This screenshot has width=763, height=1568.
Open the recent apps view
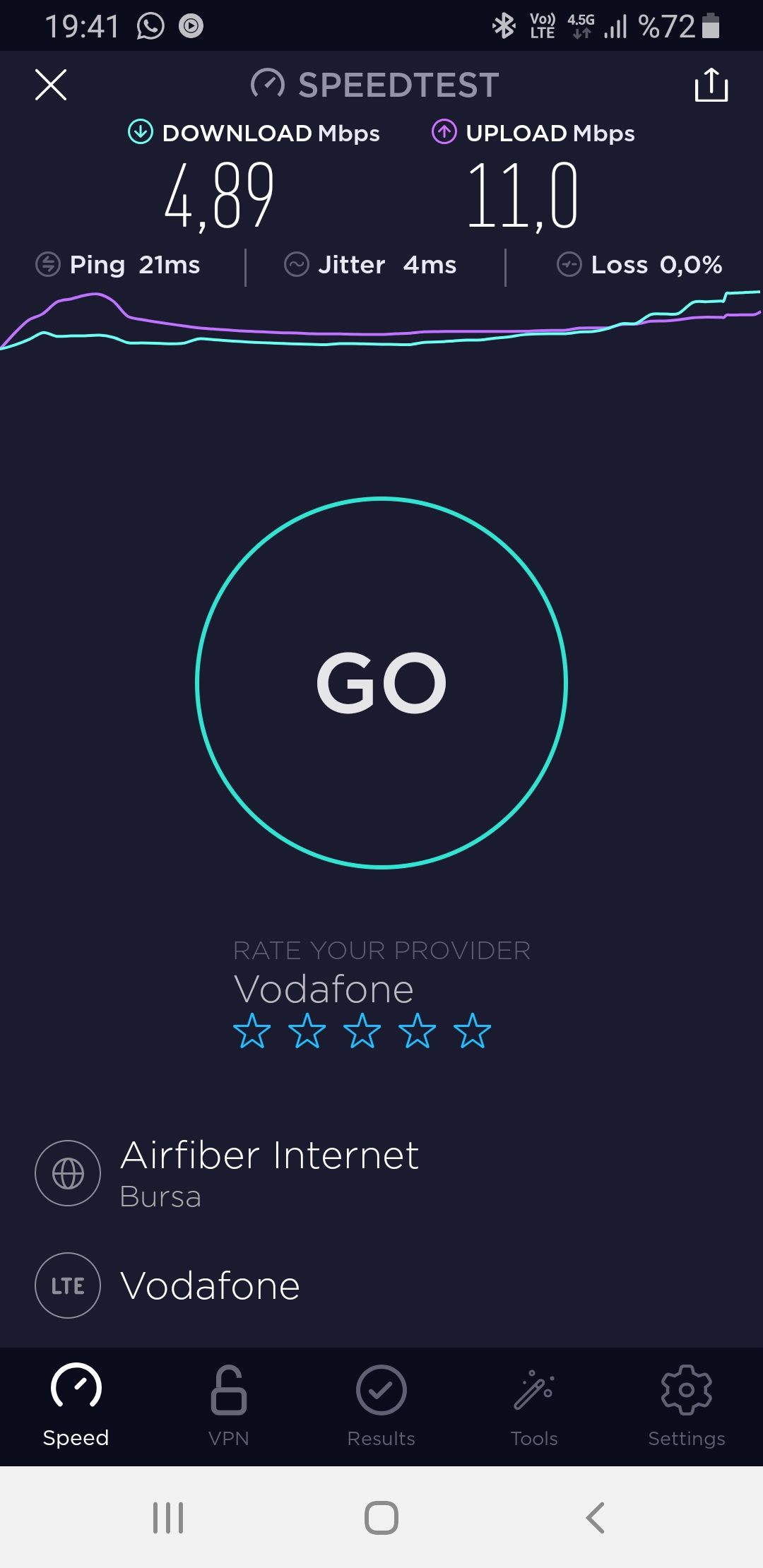coord(168,1517)
